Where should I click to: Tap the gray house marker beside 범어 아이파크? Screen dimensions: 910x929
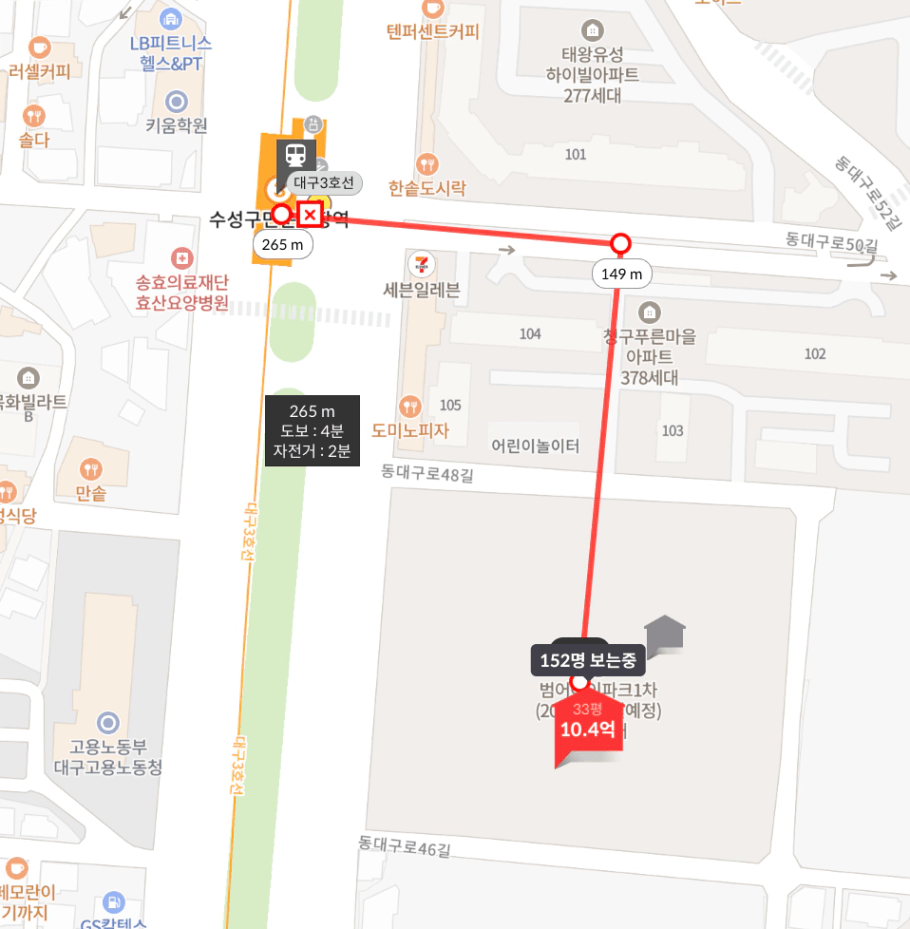(666, 634)
